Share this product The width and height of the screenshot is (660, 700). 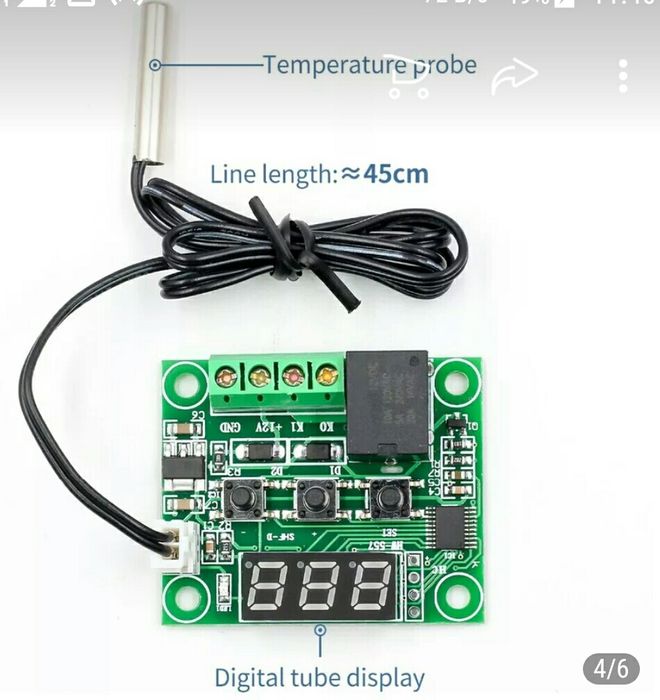(514, 75)
